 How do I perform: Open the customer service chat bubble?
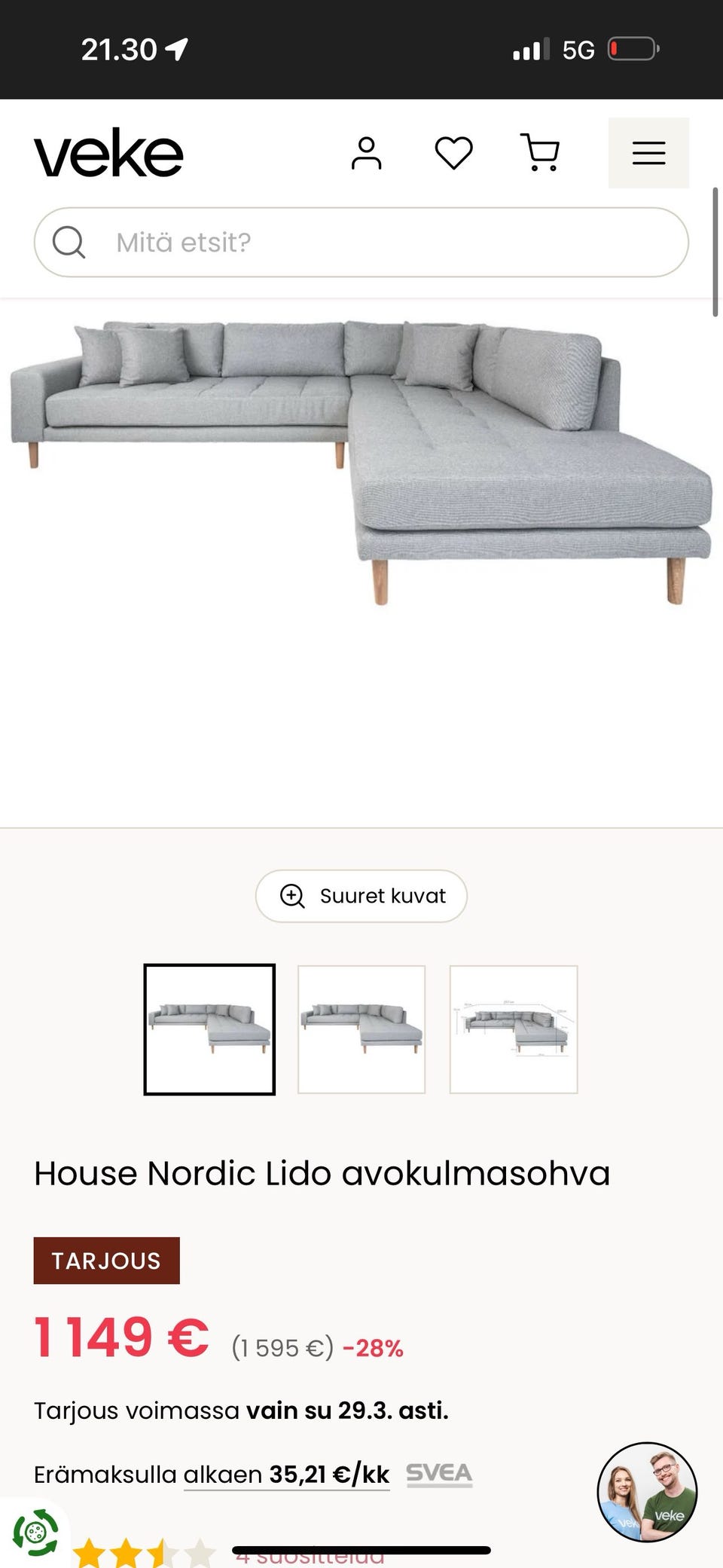tap(647, 1492)
